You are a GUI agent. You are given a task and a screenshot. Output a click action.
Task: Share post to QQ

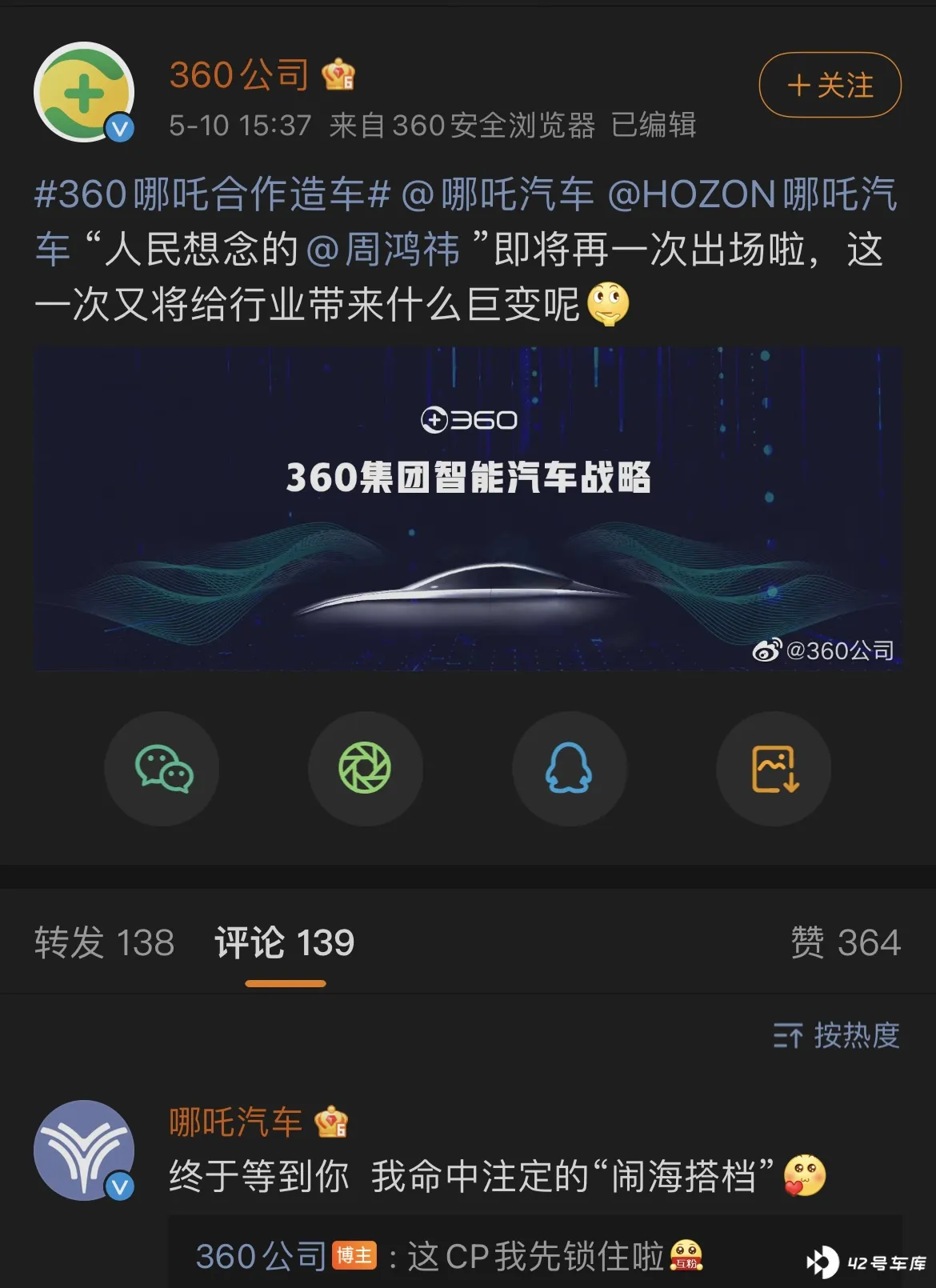coord(570,769)
